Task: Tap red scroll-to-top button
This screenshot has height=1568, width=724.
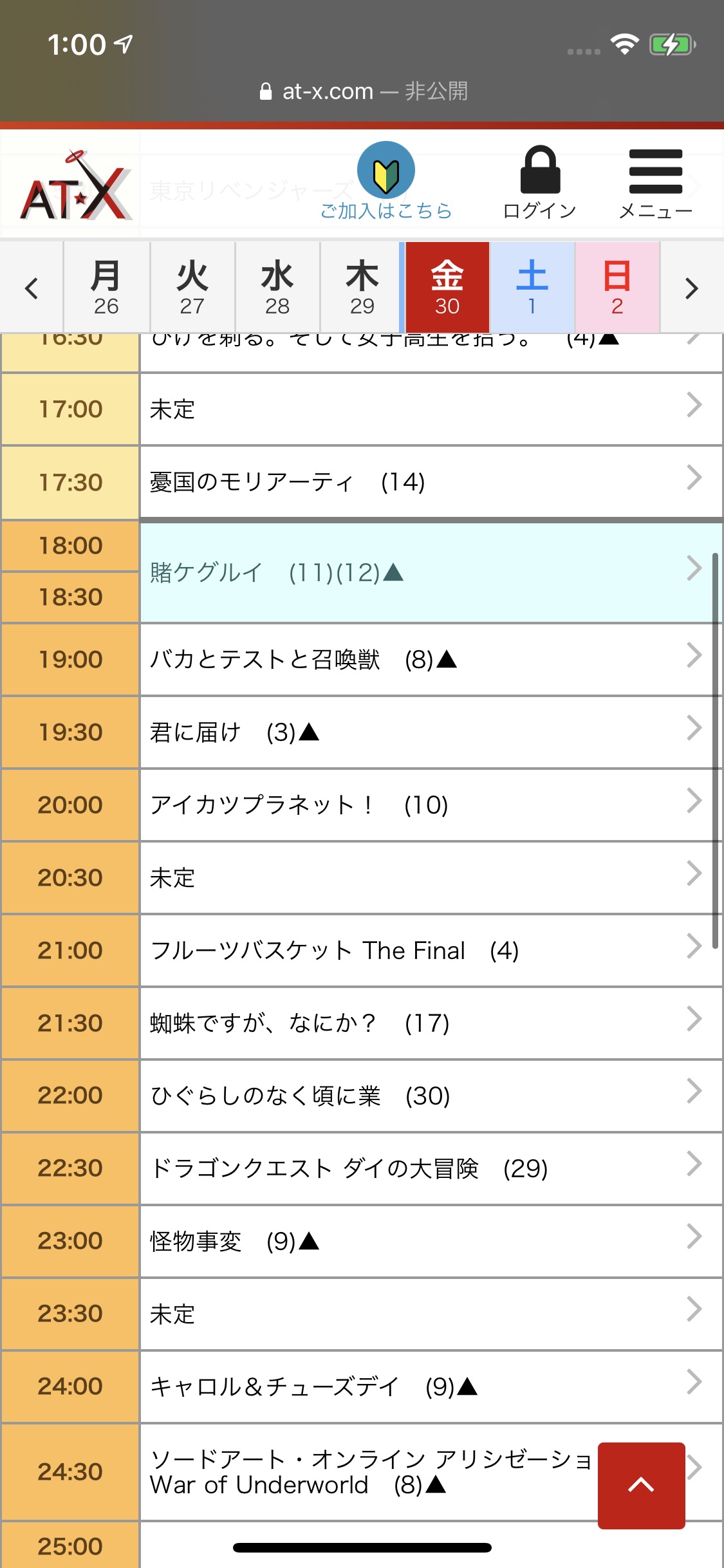Action: coord(641,1486)
